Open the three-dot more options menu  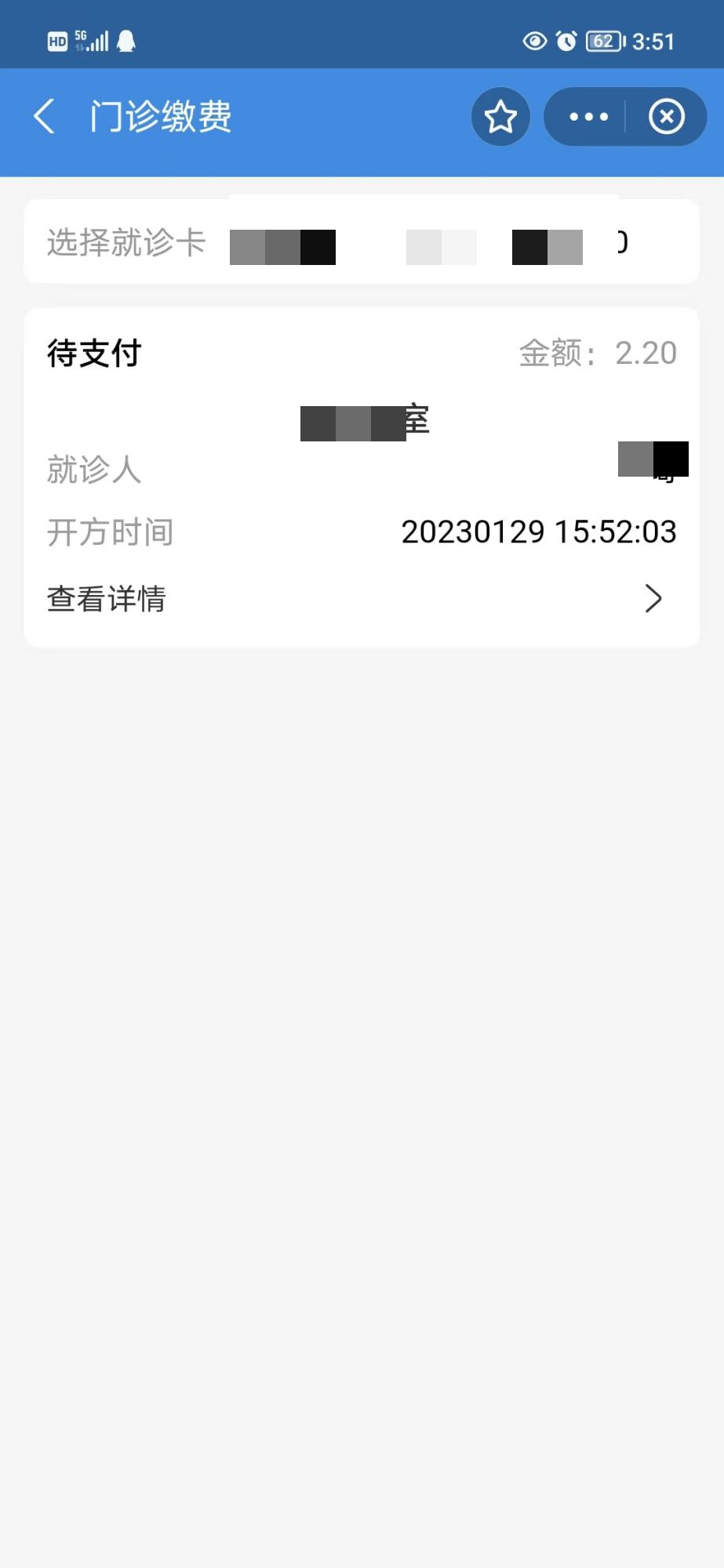coord(588,117)
